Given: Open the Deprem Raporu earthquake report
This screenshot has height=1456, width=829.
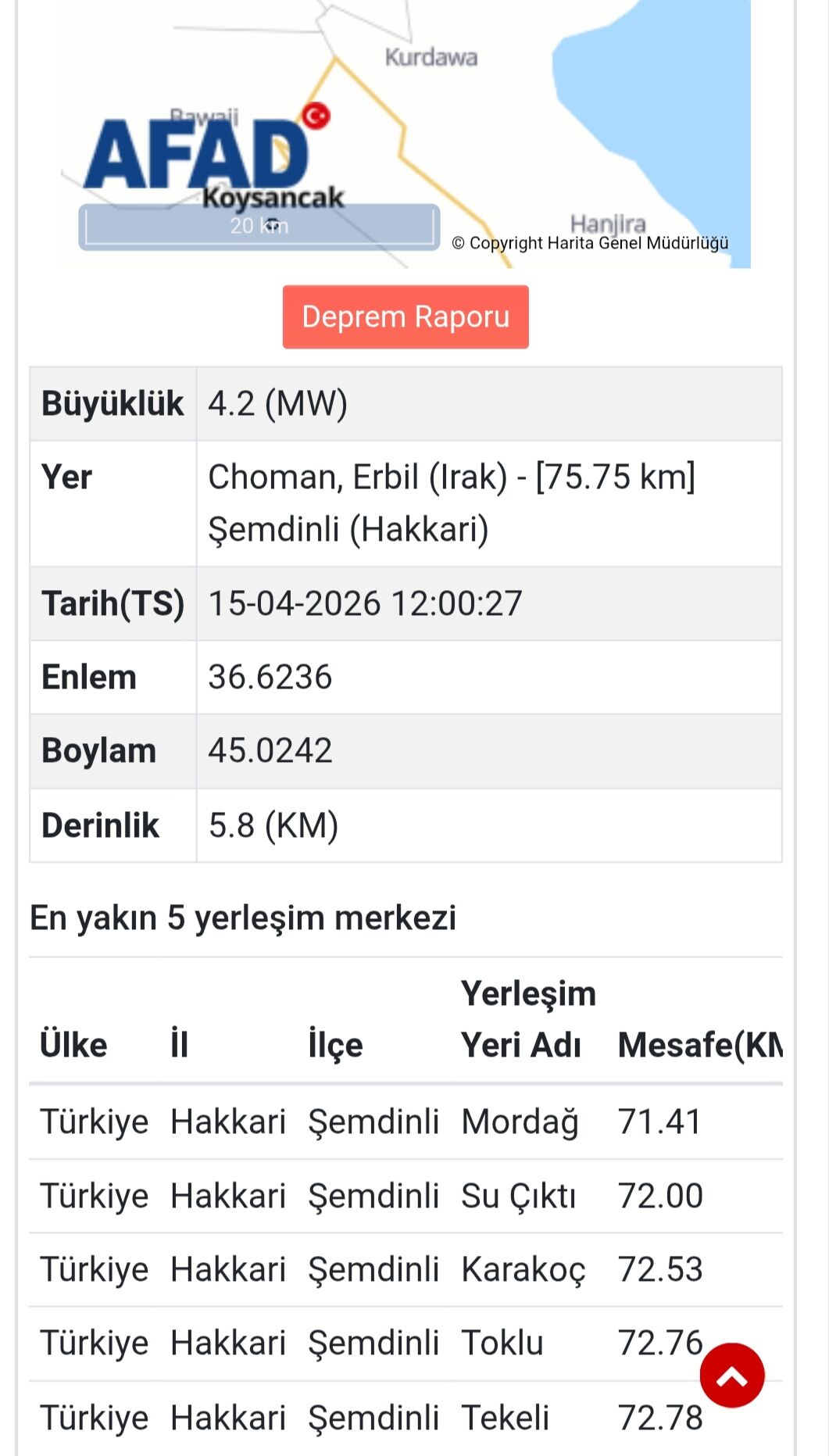Looking at the screenshot, I should click(x=406, y=317).
